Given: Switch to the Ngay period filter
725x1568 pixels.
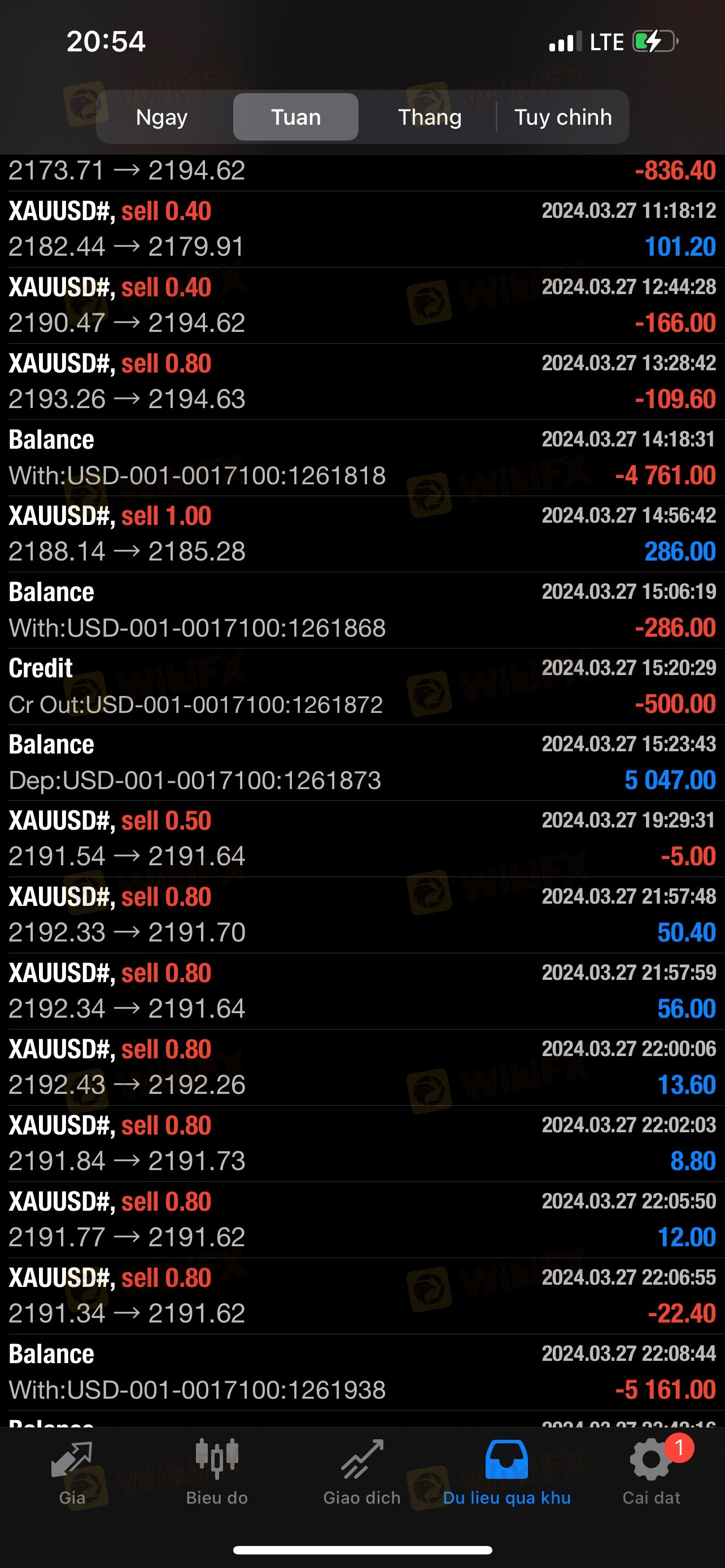Looking at the screenshot, I should (162, 117).
